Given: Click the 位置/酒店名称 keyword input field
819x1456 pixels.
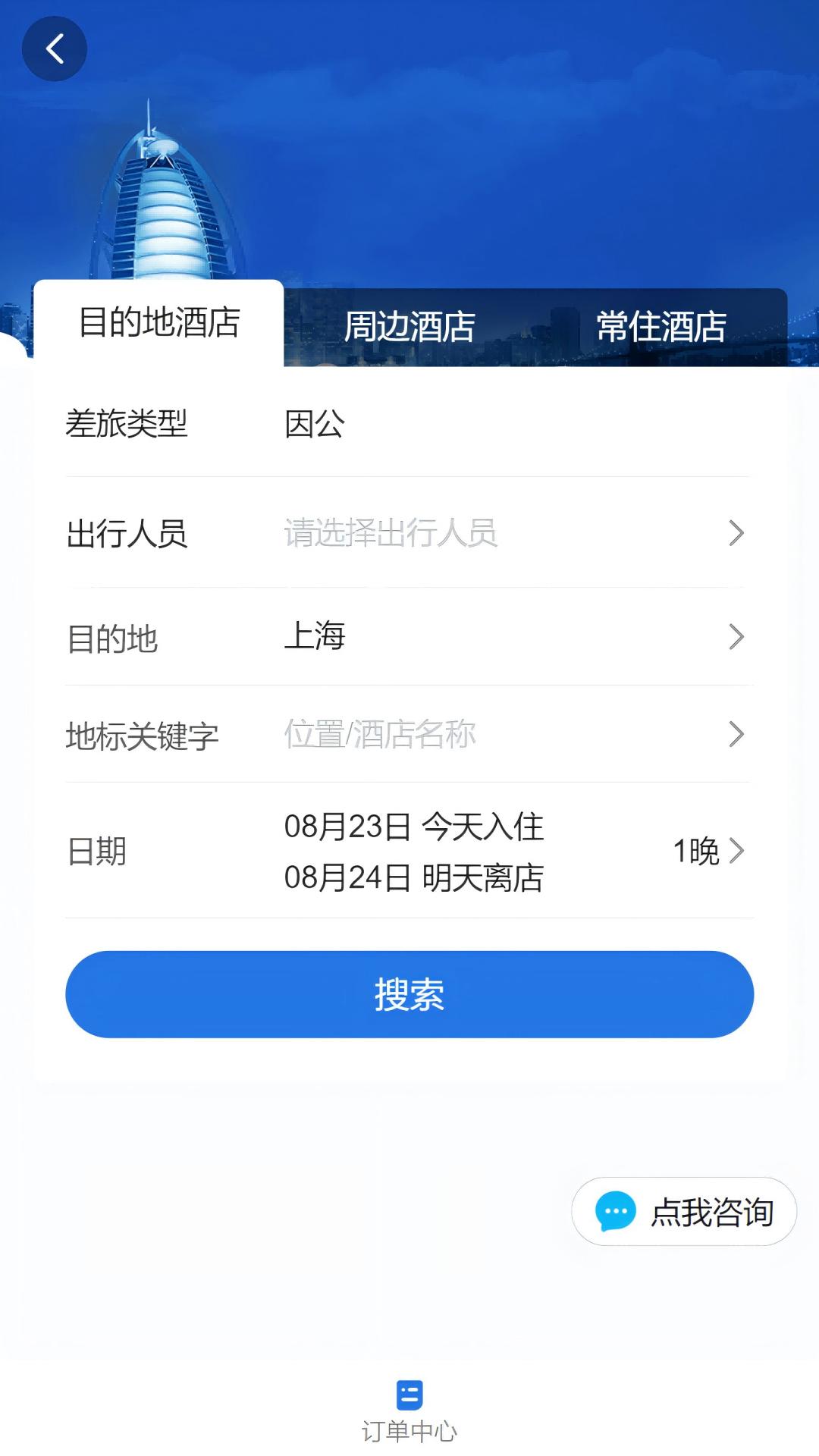Looking at the screenshot, I should [379, 734].
